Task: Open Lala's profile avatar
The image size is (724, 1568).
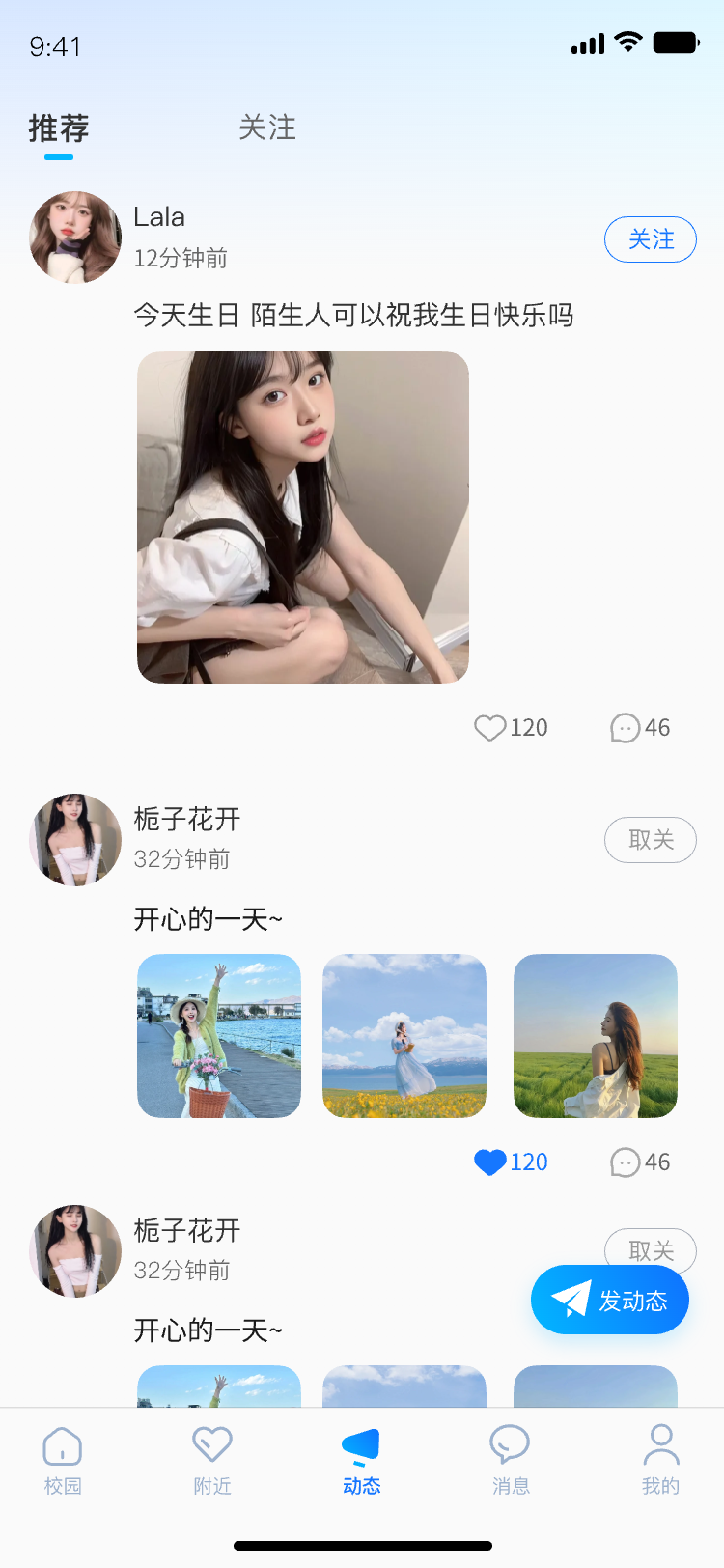Action: tap(75, 238)
